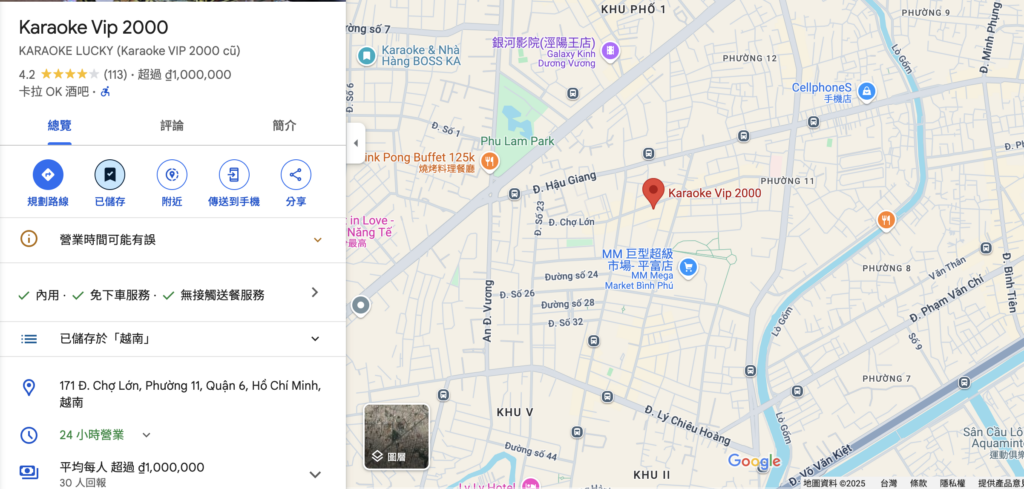Collapse the side panel arrow
Screen dimensions: 1024x489
point(355,143)
